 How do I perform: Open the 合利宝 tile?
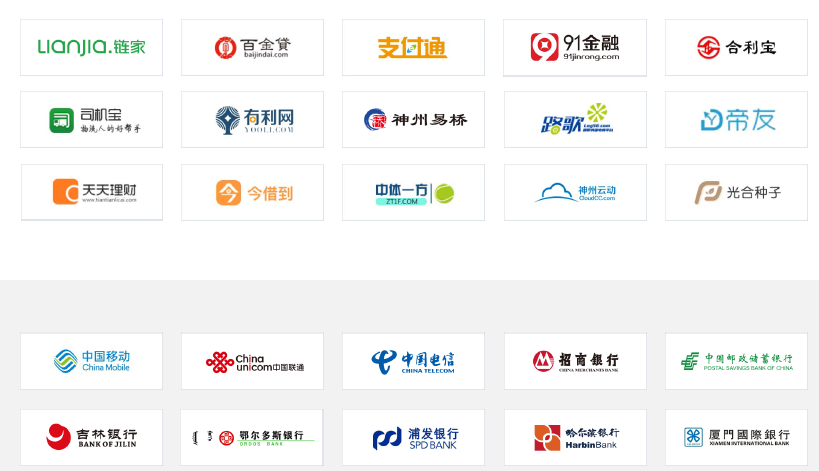point(736,47)
